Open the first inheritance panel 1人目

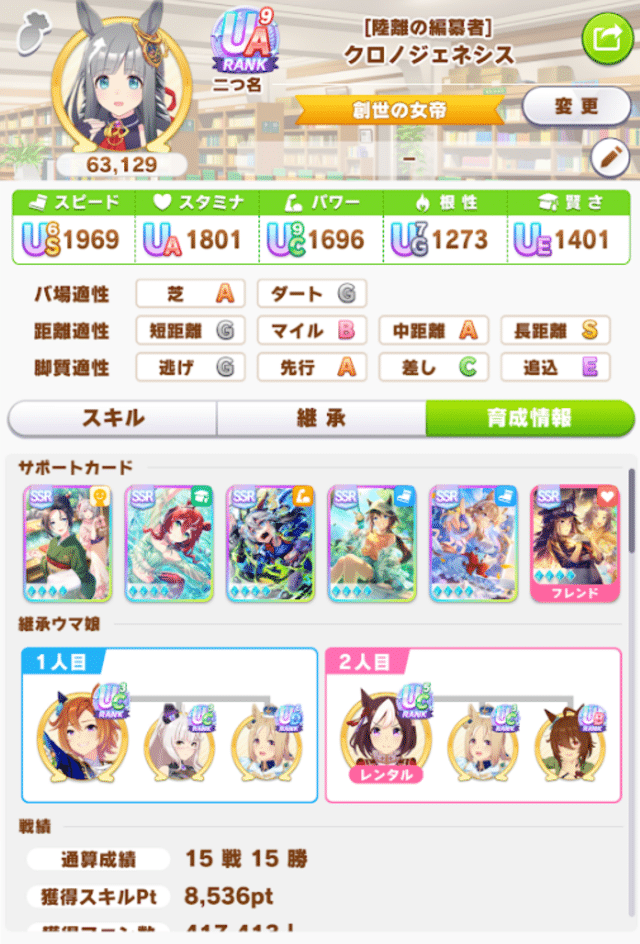(x=171, y=727)
